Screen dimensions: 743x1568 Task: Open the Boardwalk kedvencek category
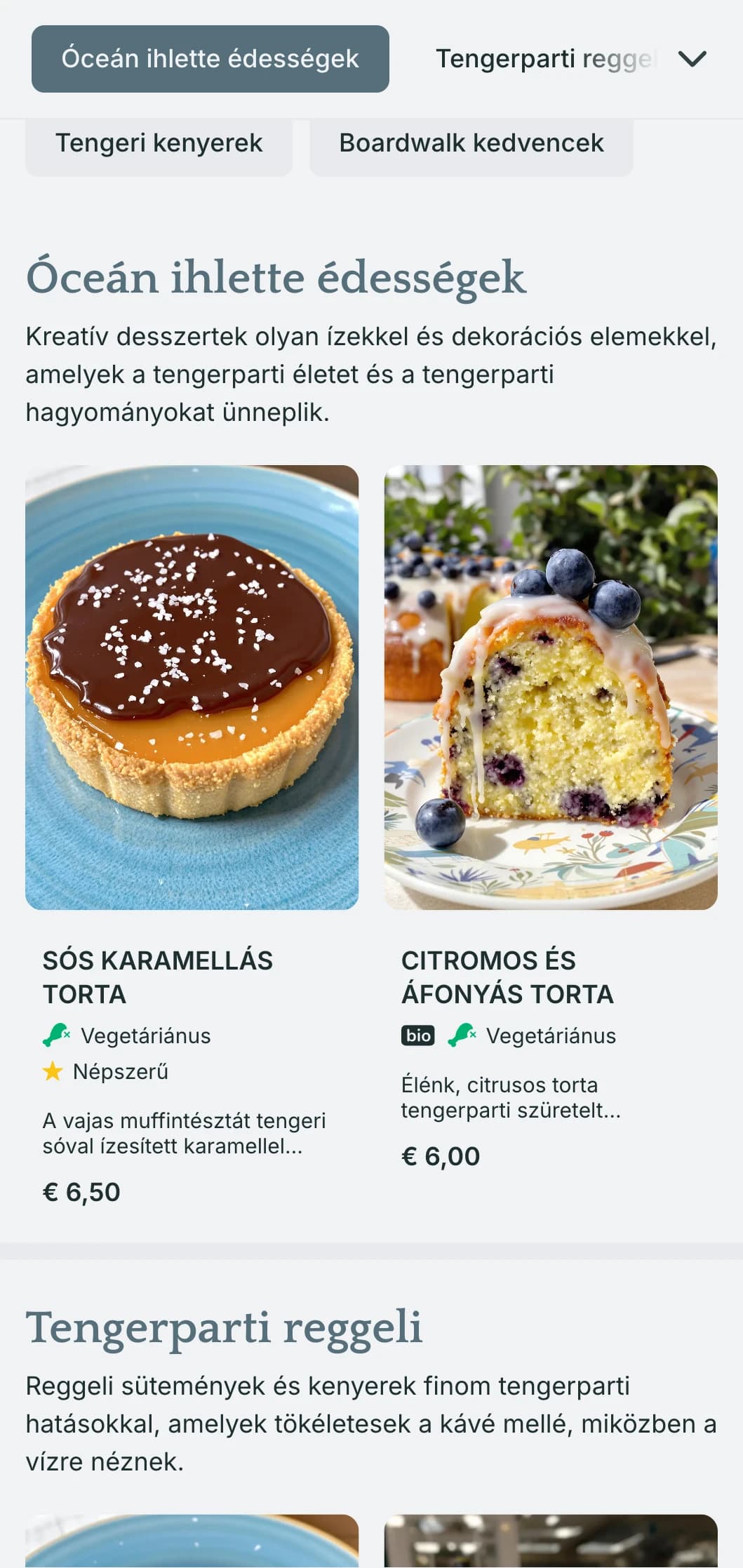coord(471,142)
